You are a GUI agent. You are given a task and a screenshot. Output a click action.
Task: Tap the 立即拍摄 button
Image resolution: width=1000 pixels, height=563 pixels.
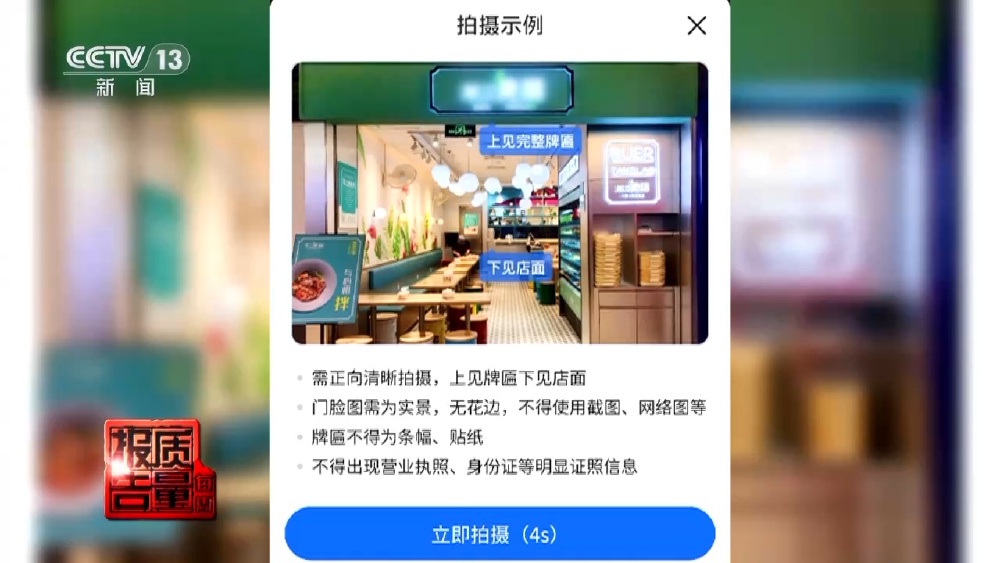coord(499,535)
